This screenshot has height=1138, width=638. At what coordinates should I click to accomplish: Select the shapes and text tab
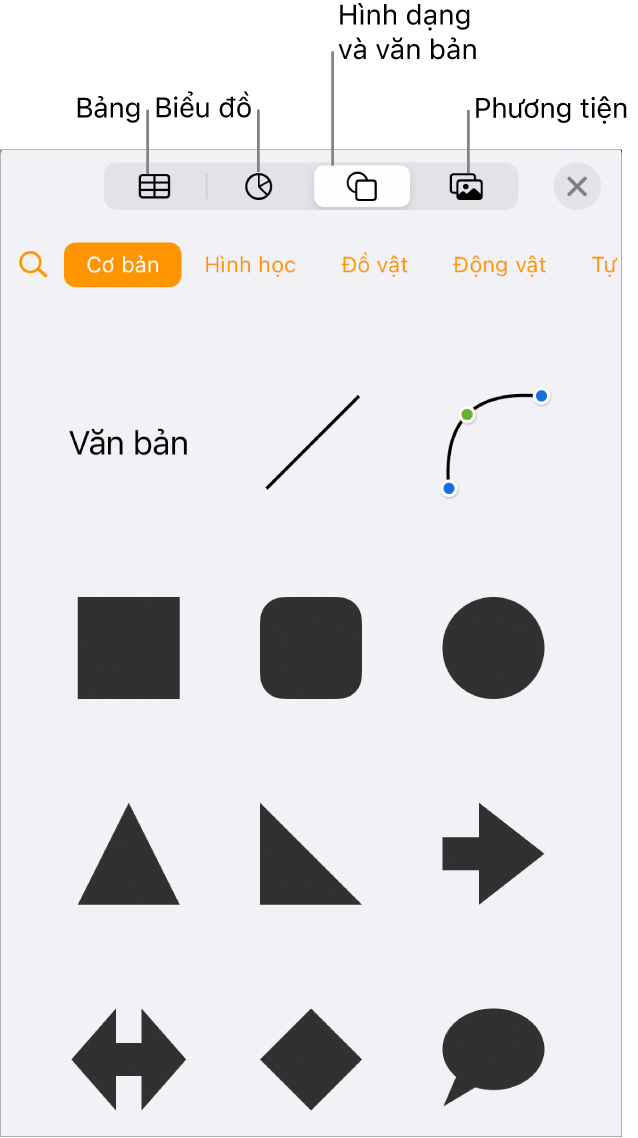pyautogui.click(x=362, y=186)
